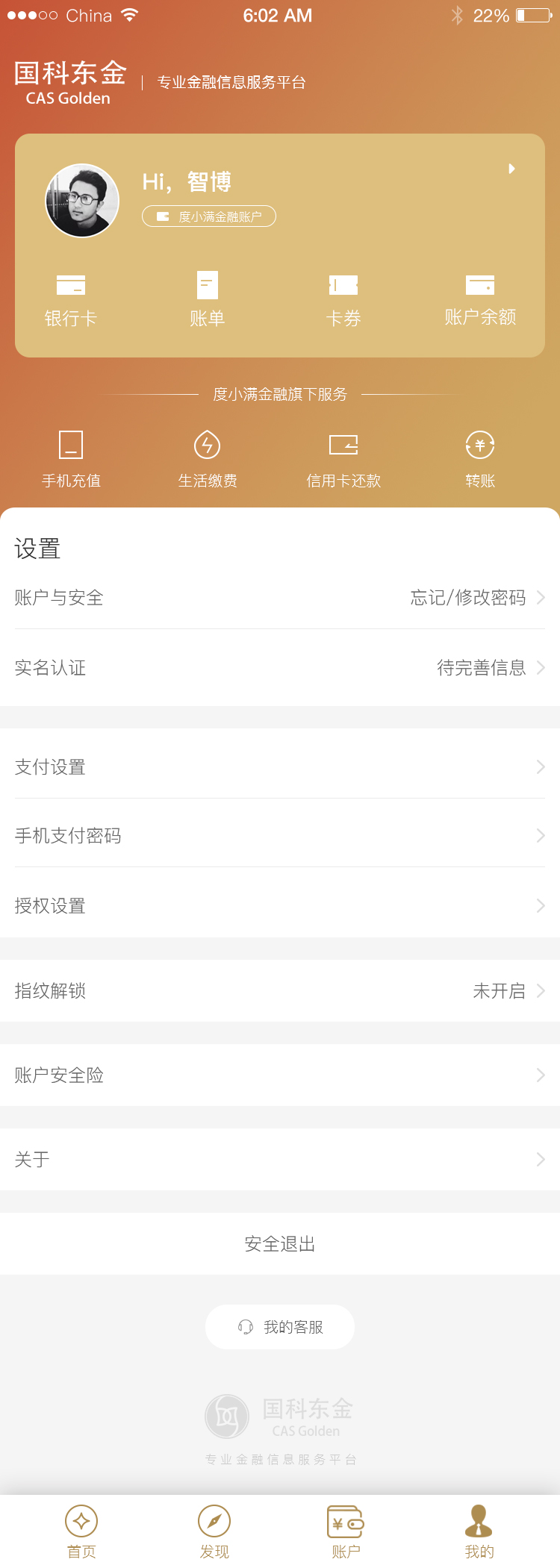Expand the 账户与安全 row chevron
Image resolution: width=560 pixels, height=1568 pixels.
click(540, 597)
